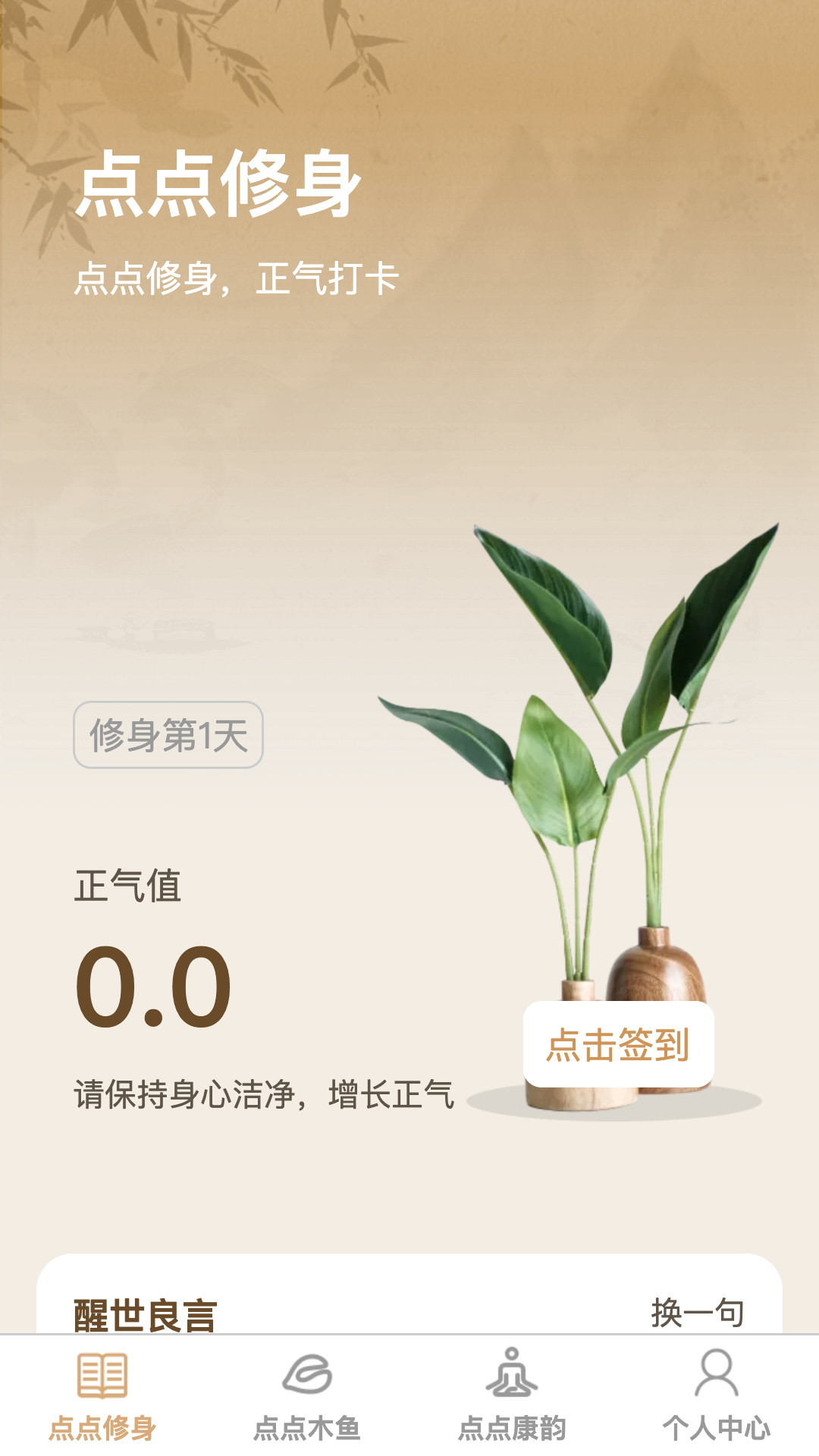Tap the 点击签到 check-in button
This screenshot has width=819, height=1456.
click(x=618, y=1044)
